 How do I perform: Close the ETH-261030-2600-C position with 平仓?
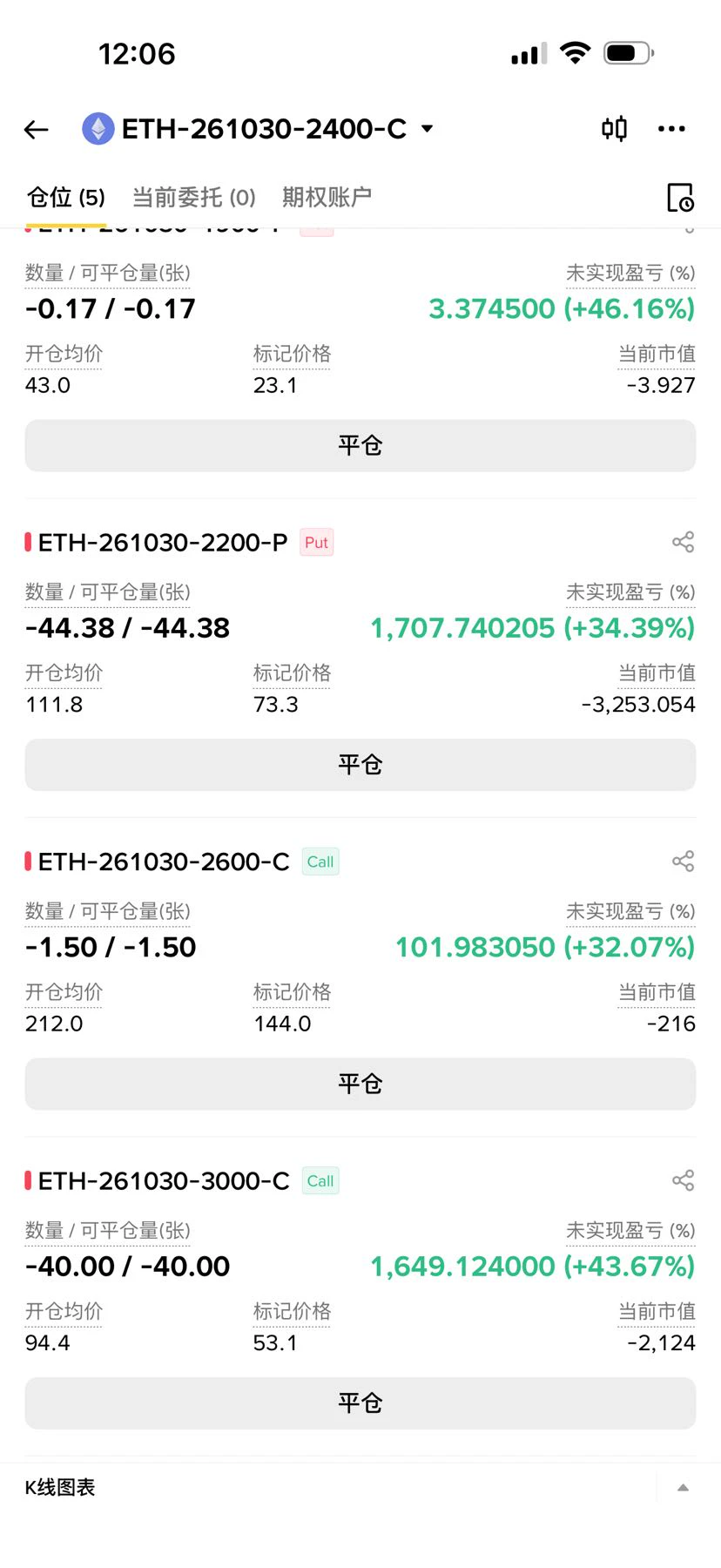(x=360, y=1085)
